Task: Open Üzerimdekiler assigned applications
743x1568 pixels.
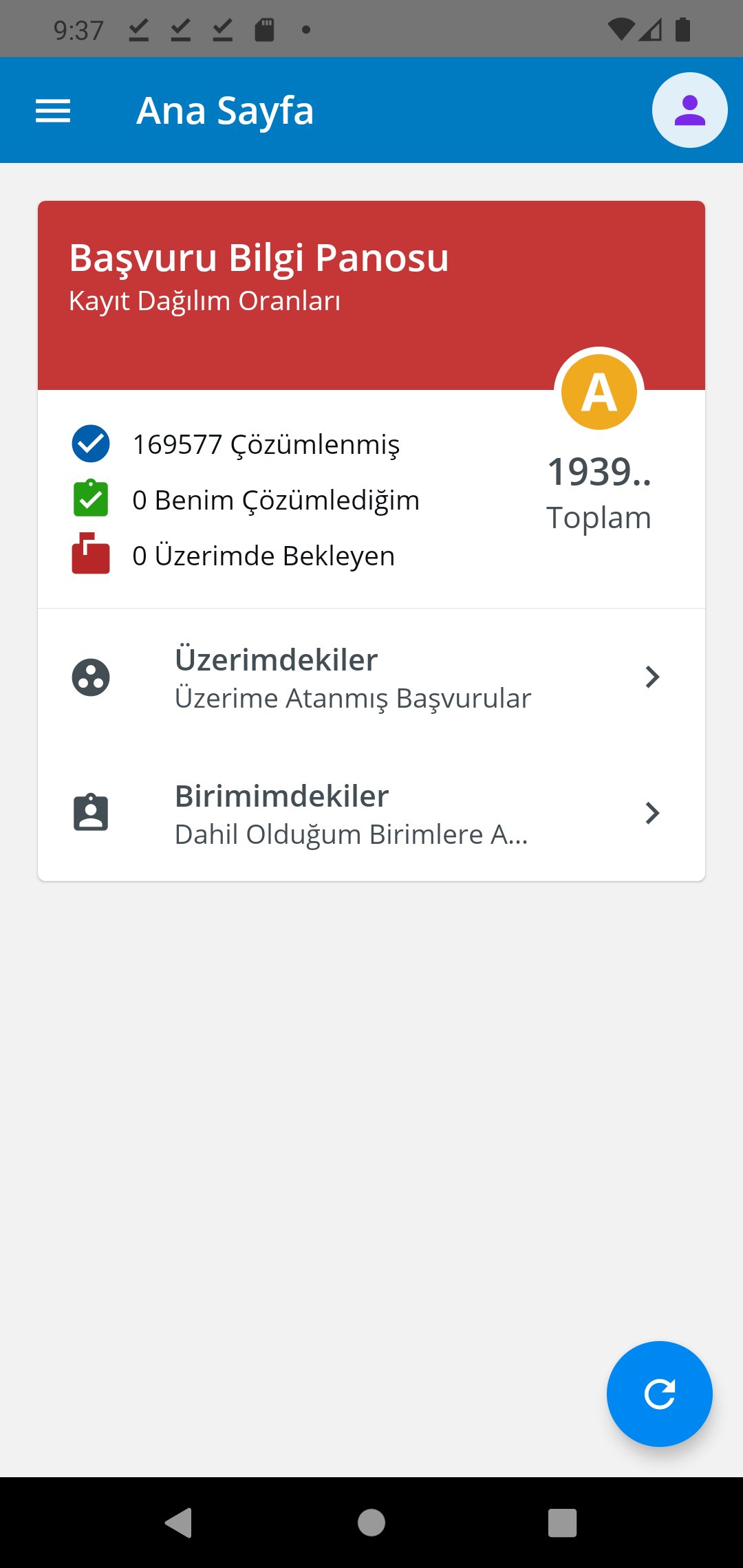Action: (x=371, y=677)
